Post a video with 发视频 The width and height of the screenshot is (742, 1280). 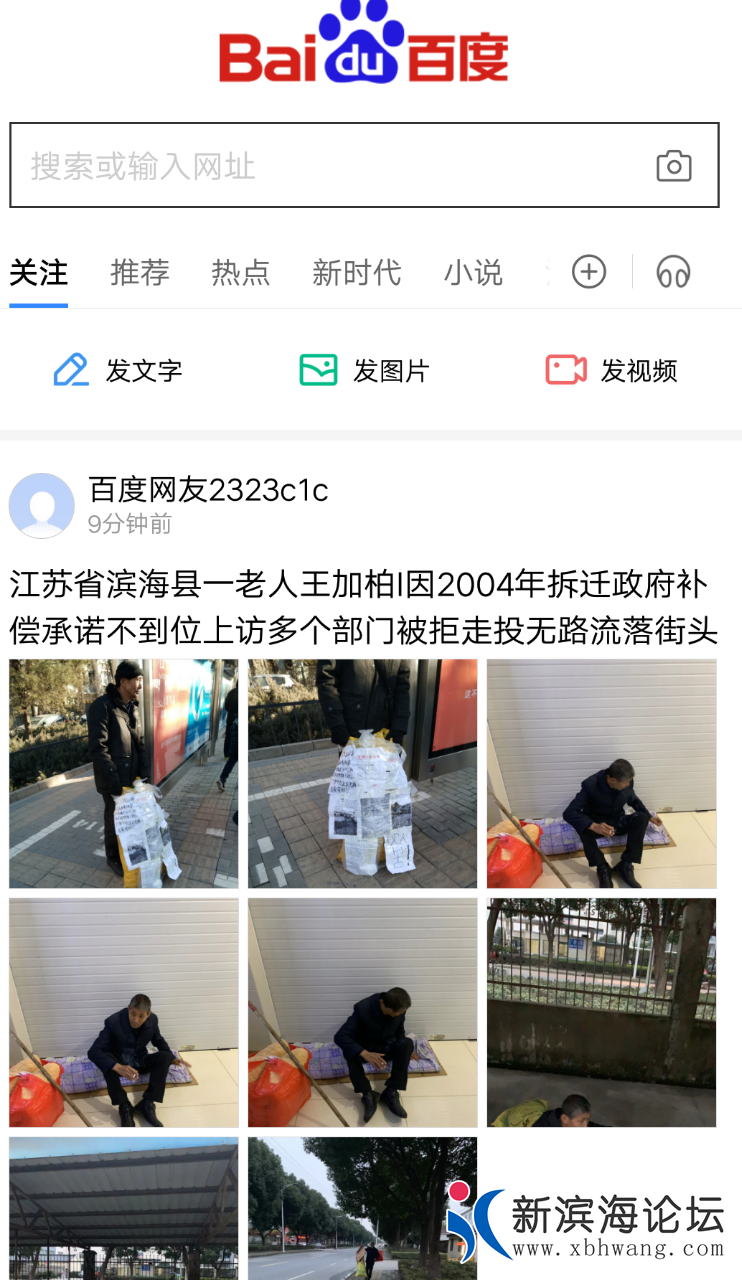[x=612, y=370]
